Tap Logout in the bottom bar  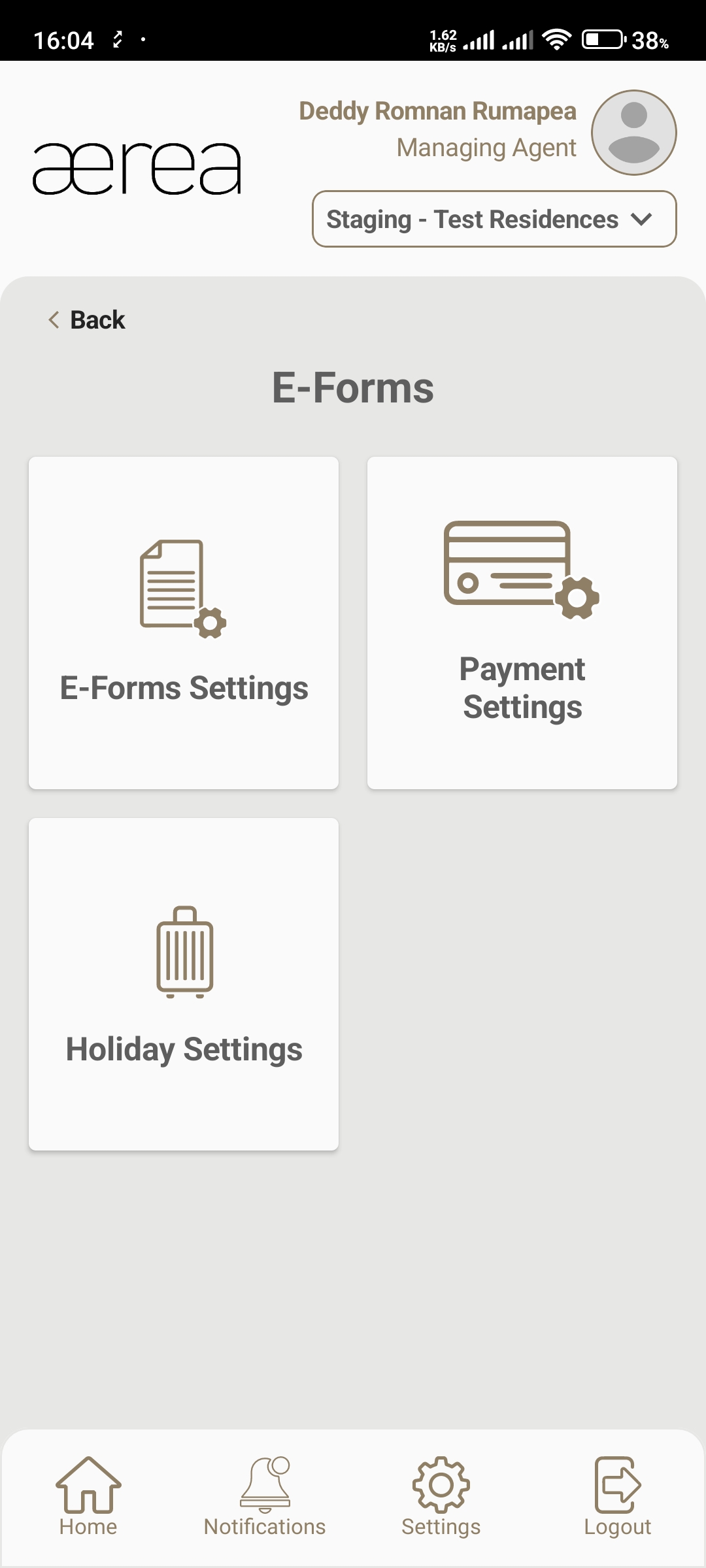[618, 1496]
